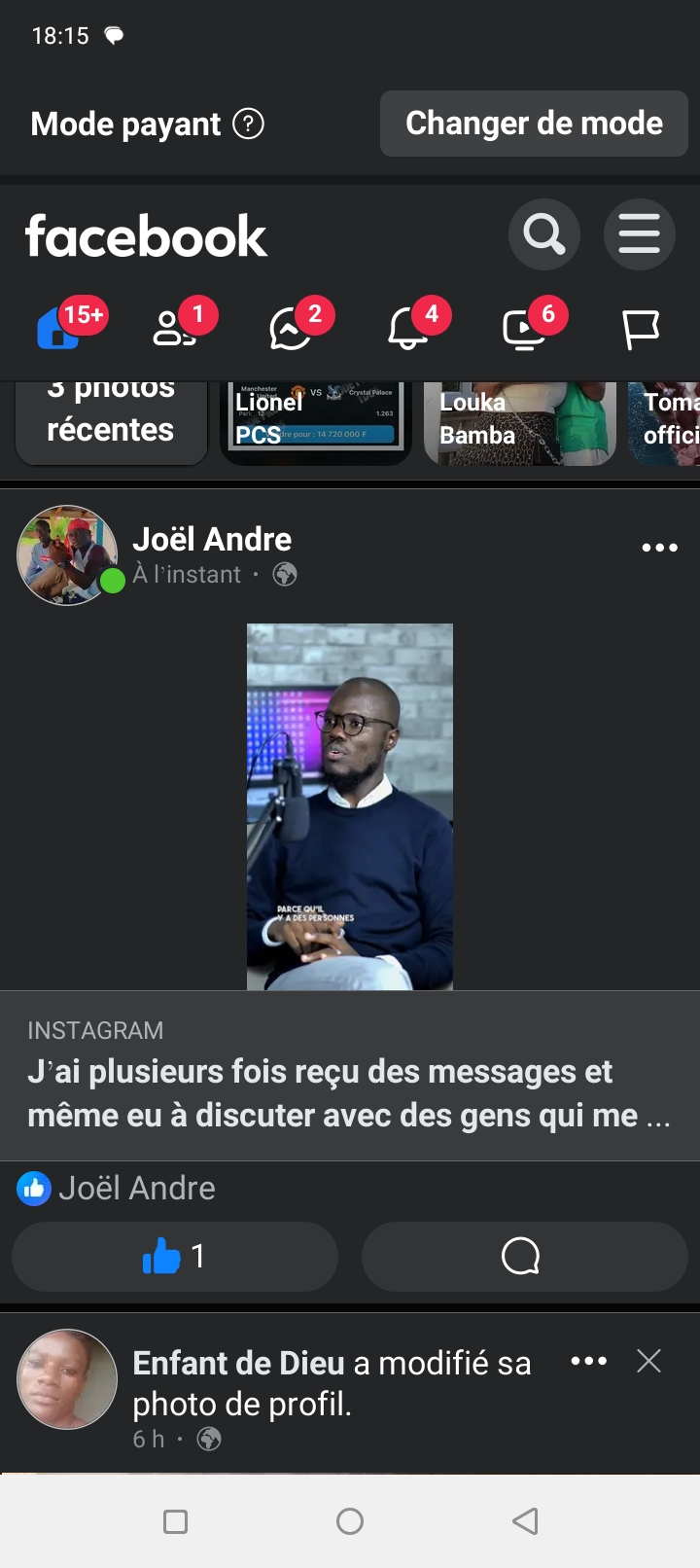Dismiss Enfant de Dieu's post
This screenshot has width=700, height=1568.
pos(648,1361)
